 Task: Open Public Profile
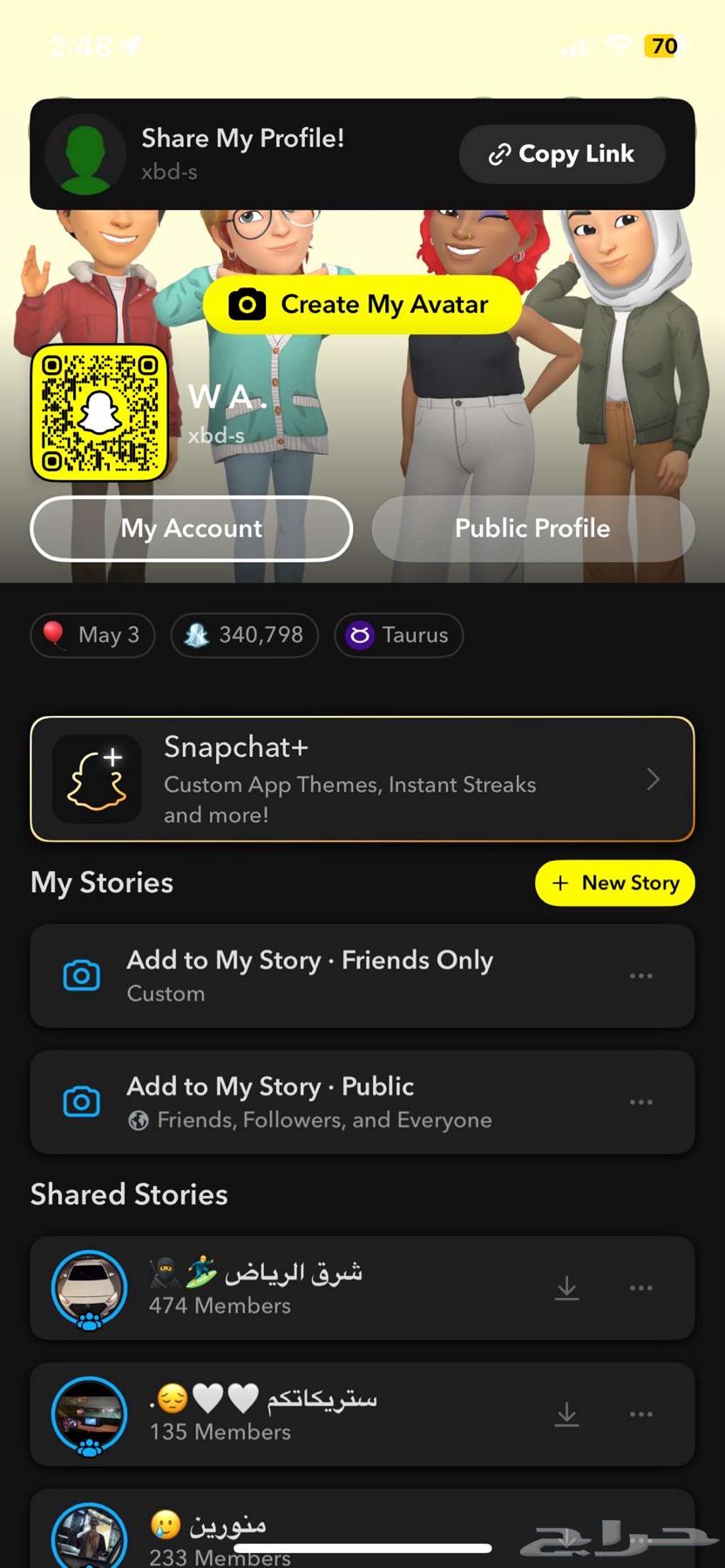(532, 528)
